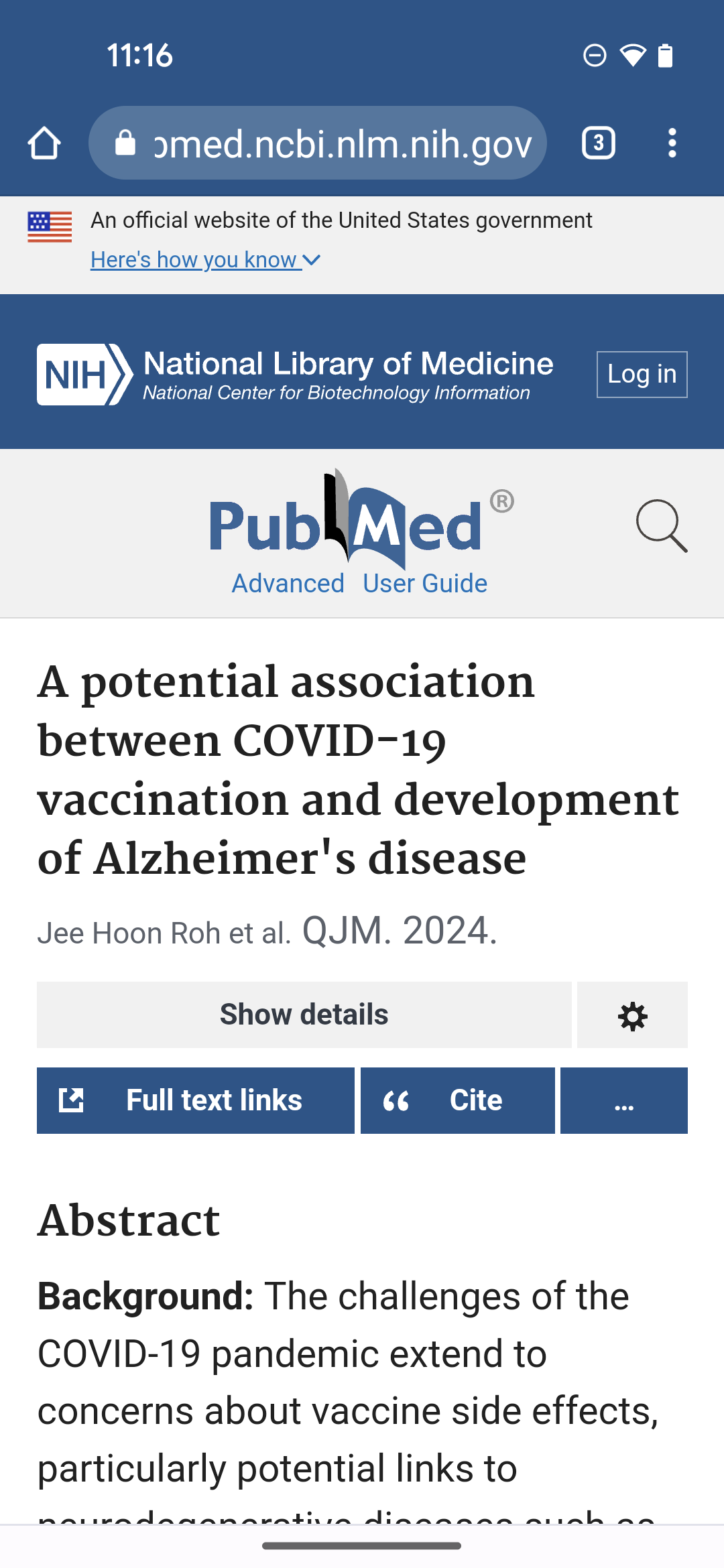Open more actions ellipsis button

click(623, 1100)
